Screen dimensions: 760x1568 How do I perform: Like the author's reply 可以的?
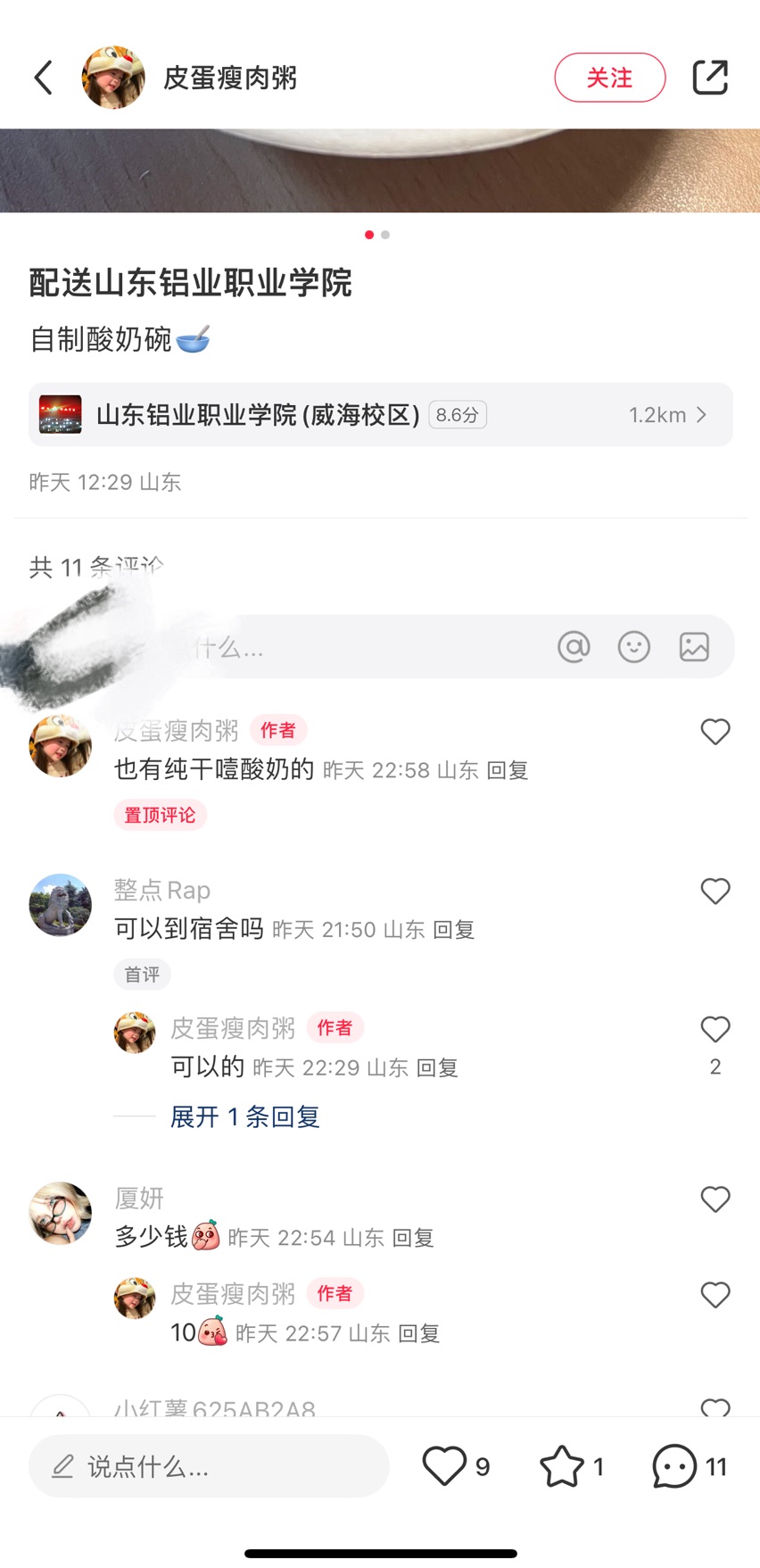pos(715,1029)
